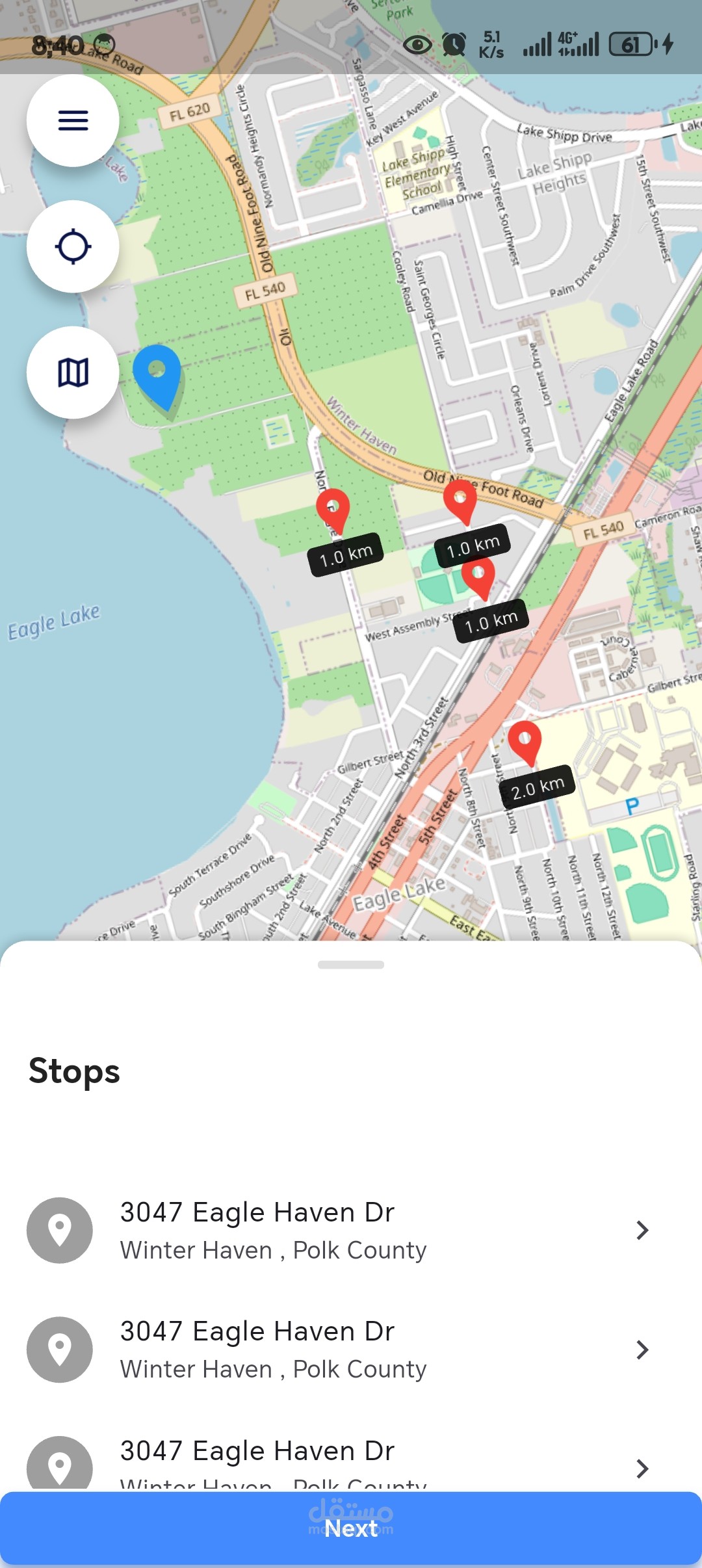Open the hamburger menu button

[x=73, y=121]
